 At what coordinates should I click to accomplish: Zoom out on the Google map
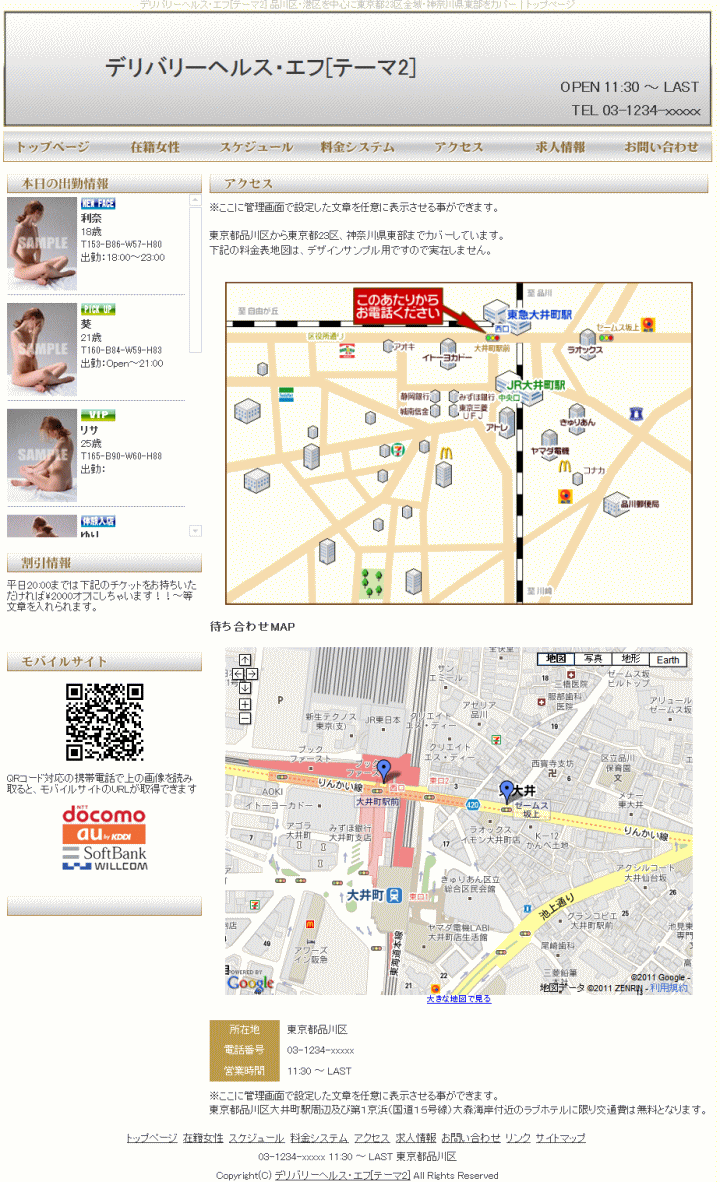click(245, 718)
